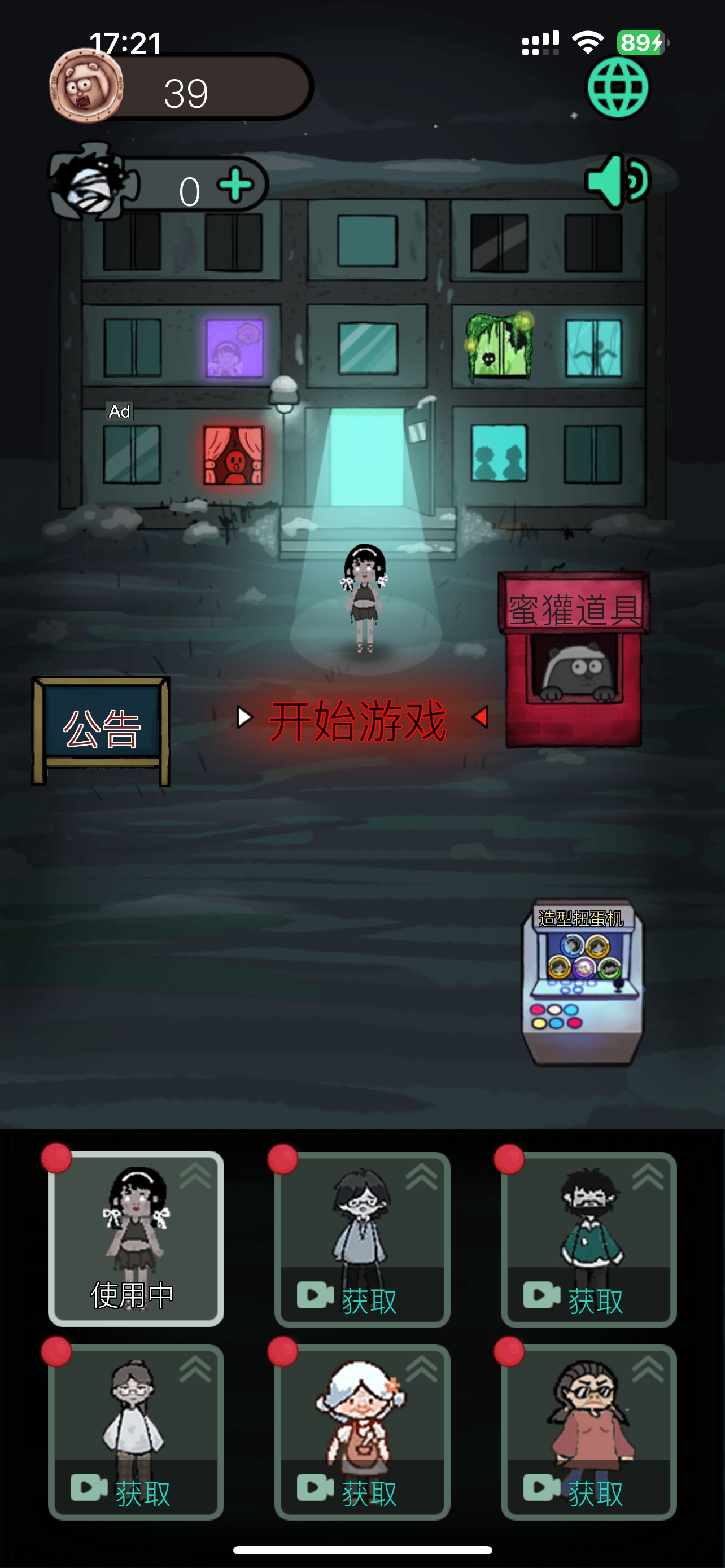This screenshot has width=725, height=1568.
Task: Open the 造型扭蛋机 gacha machine
Action: click(x=582, y=981)
